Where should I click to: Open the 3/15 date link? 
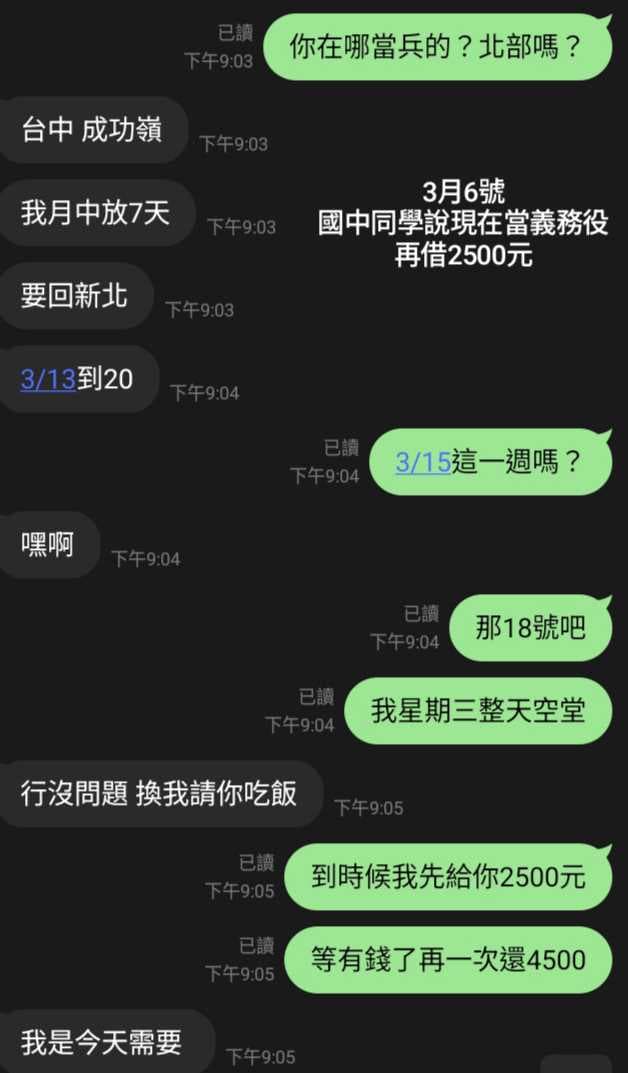pyautogui.click(x=423, y=463)
